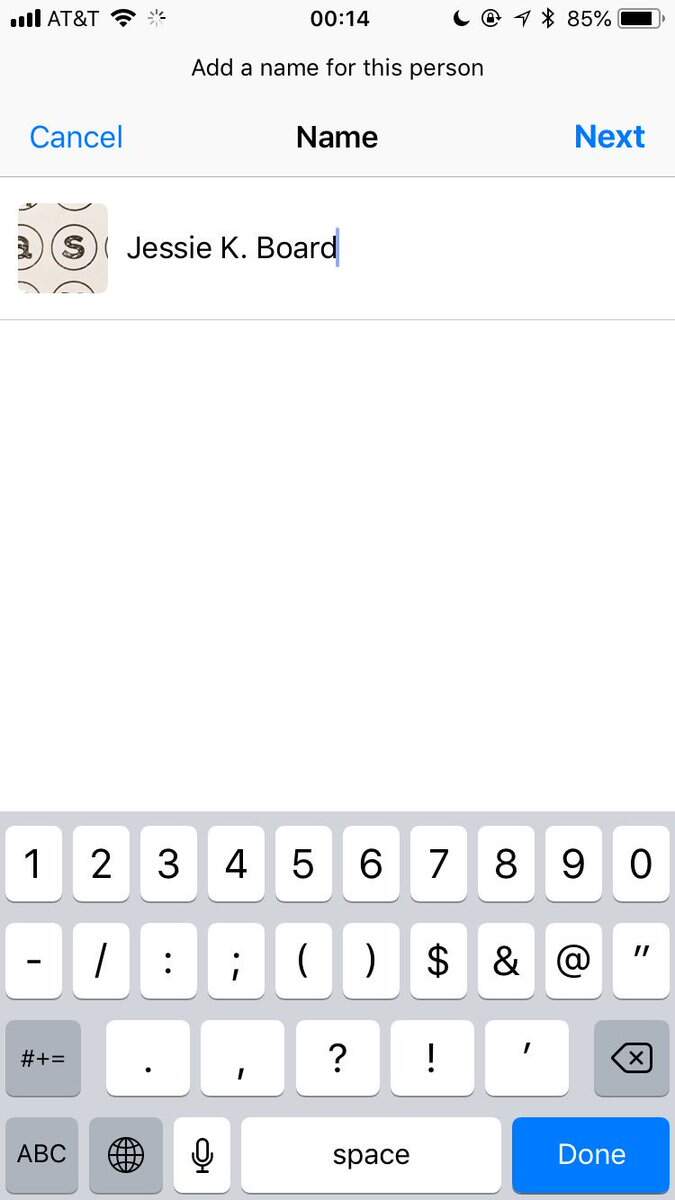This screenshot has width=675, height=1200.
Task: Tap the keyboard Done key
Action: [x=590, y=1155]
